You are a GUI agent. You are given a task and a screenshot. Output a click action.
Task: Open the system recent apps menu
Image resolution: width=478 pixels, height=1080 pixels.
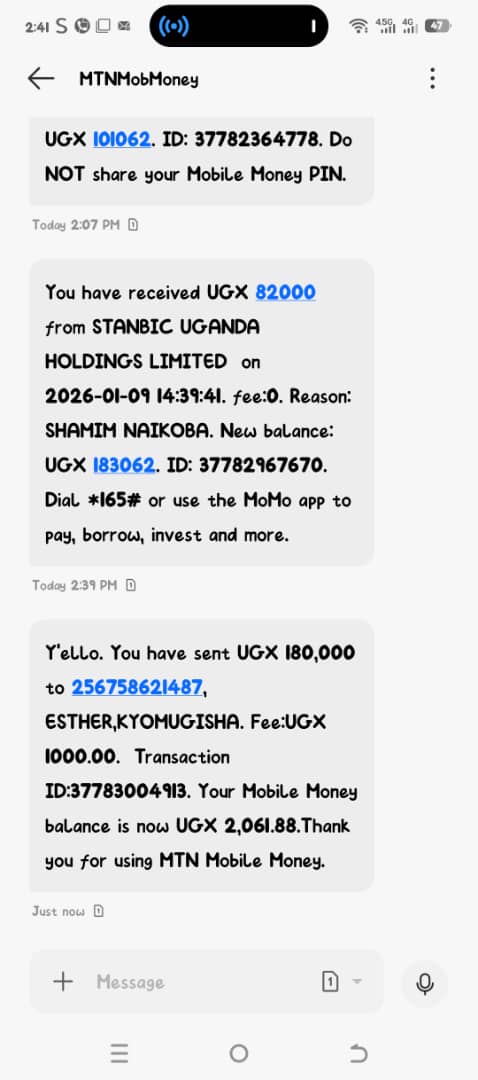click(x=119, y=1052)
